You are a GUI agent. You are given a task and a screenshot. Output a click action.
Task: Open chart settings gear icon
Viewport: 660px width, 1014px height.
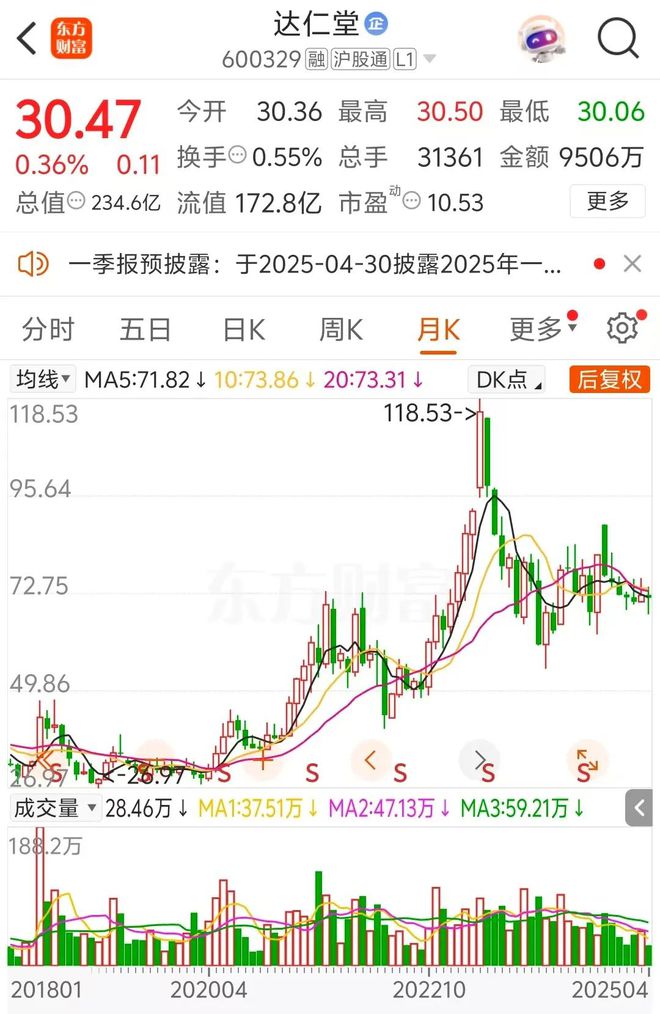(622, 328)
